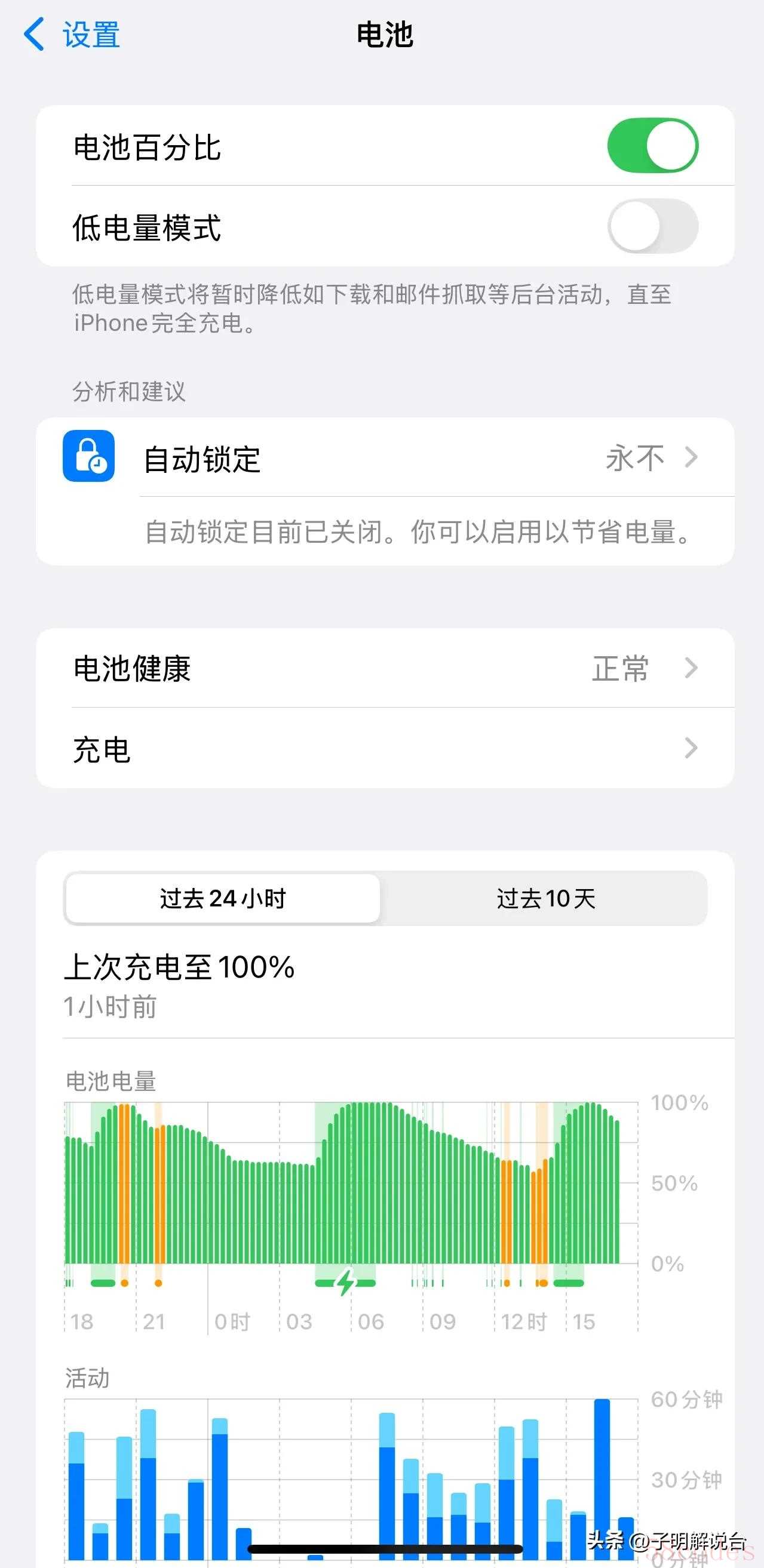Switch to 过去10天 view
Viewport: 764px width, 1568px height.
[x=545, y=899]
